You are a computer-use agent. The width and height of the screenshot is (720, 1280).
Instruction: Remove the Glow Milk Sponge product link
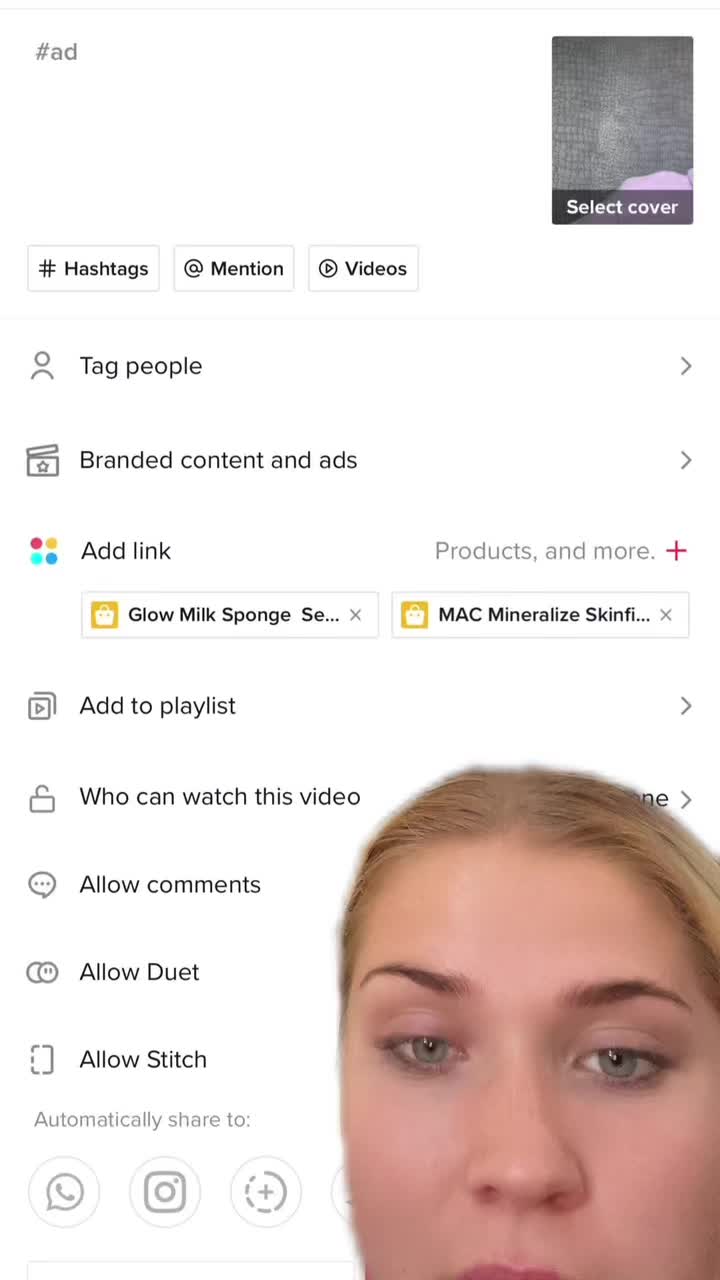tap(355, 615)
